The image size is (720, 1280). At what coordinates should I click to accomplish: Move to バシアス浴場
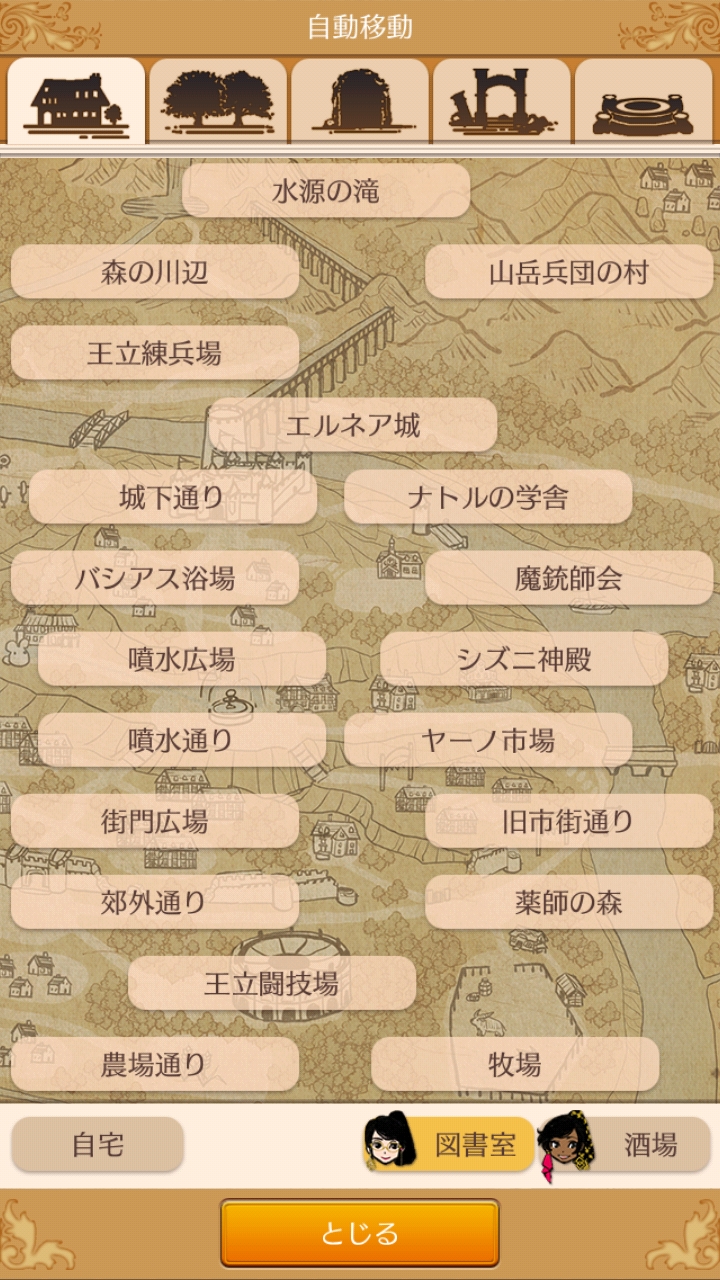[155, 578]
